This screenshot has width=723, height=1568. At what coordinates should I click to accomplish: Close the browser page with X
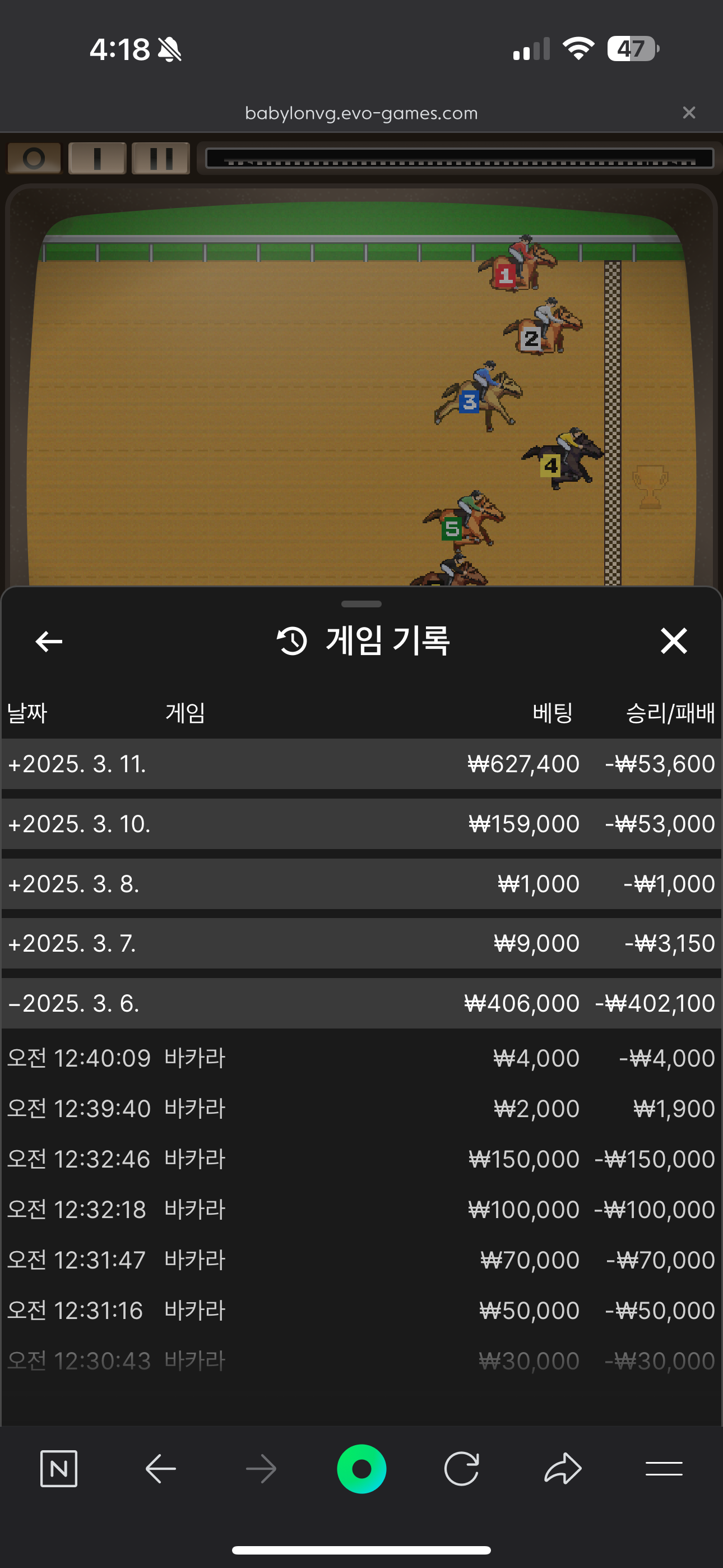click(x=688, y=113)
